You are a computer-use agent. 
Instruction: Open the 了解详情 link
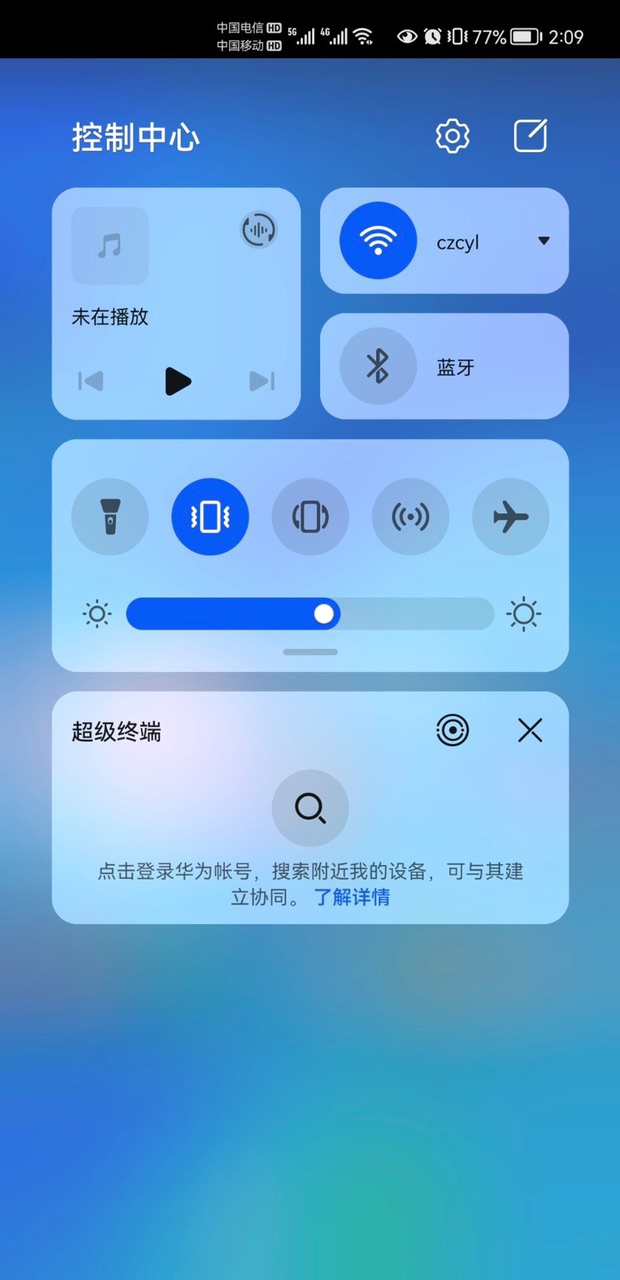(x=352, y=897)
